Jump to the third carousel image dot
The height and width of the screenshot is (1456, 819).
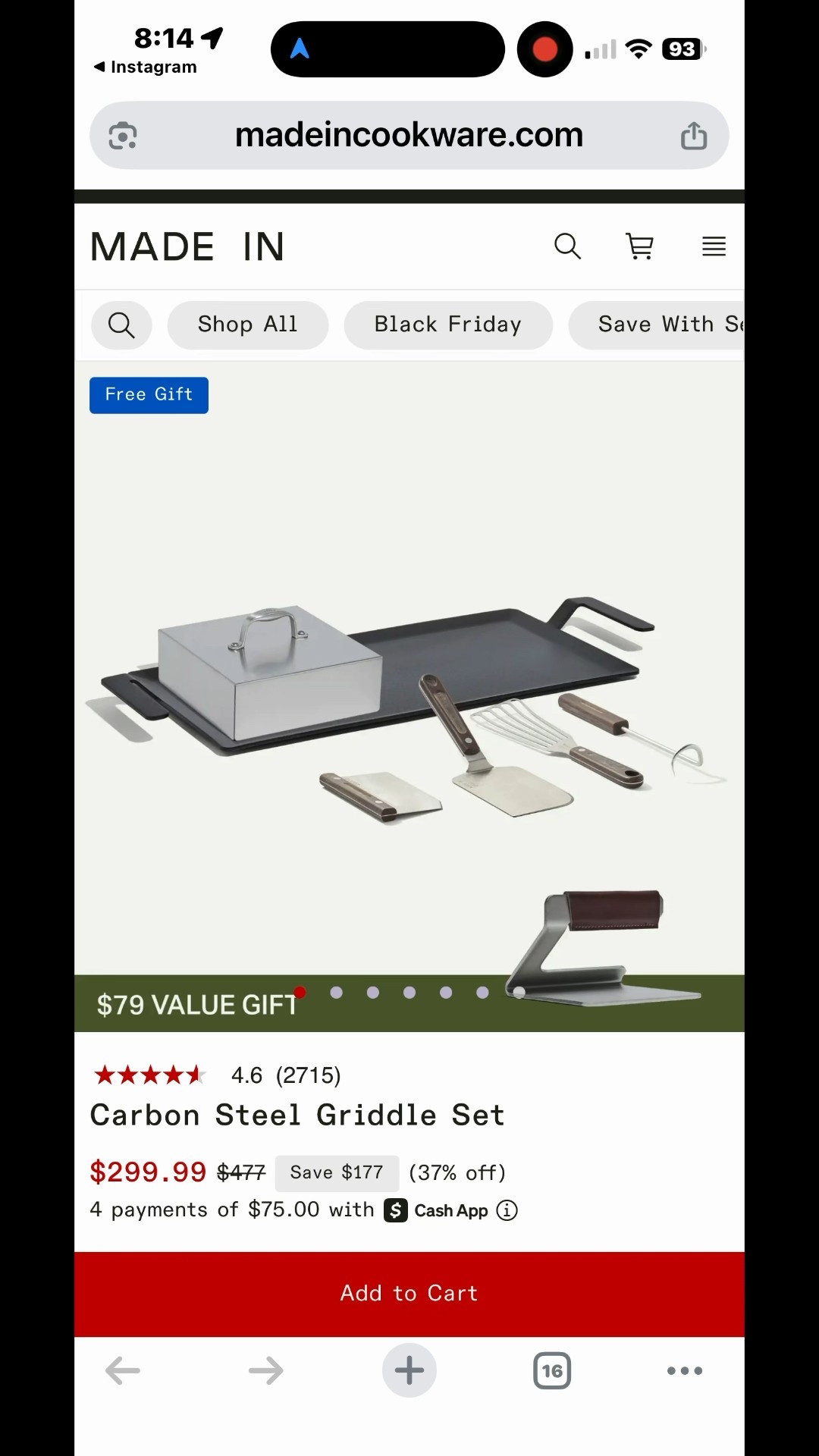373,992
